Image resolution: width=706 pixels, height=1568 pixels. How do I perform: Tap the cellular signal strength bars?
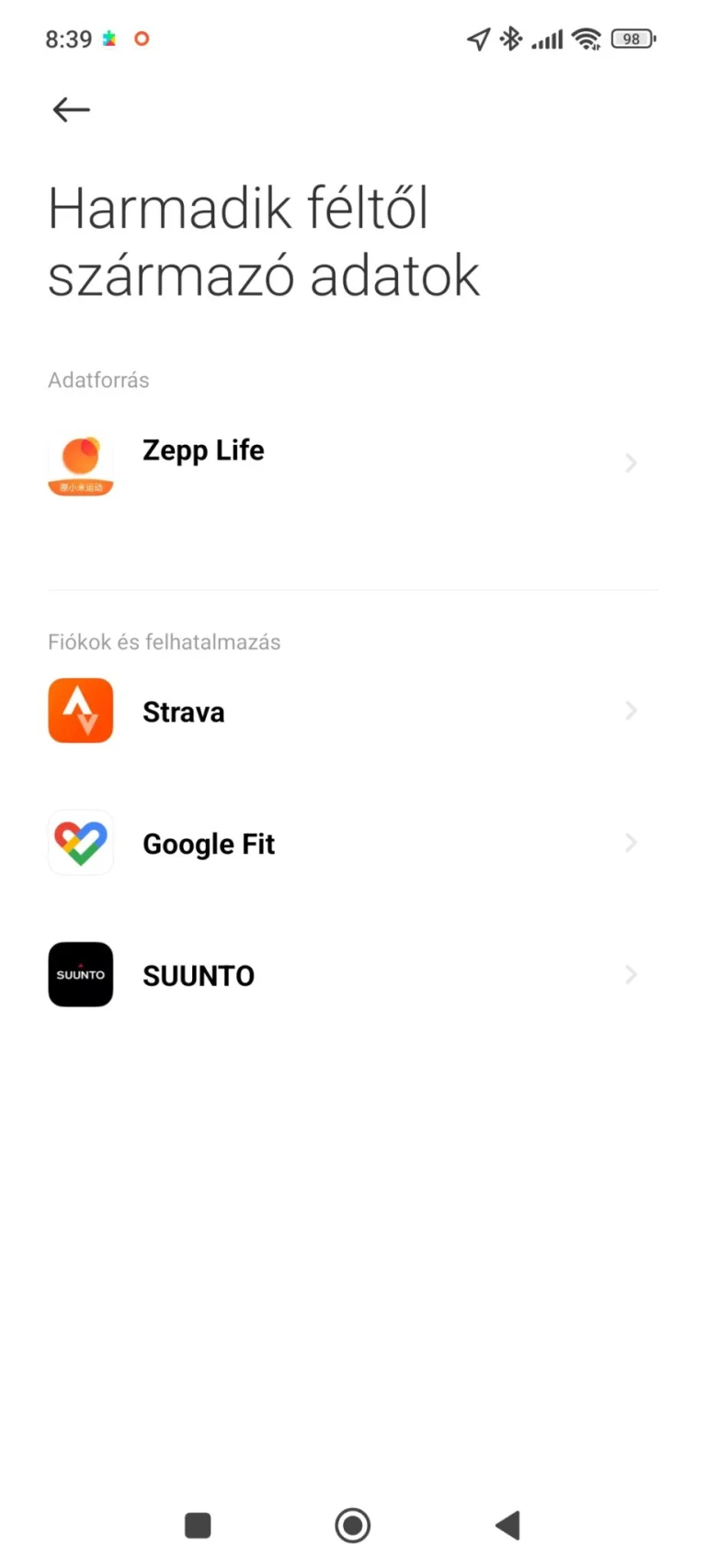pyautogui.click(x=548, y=39)
